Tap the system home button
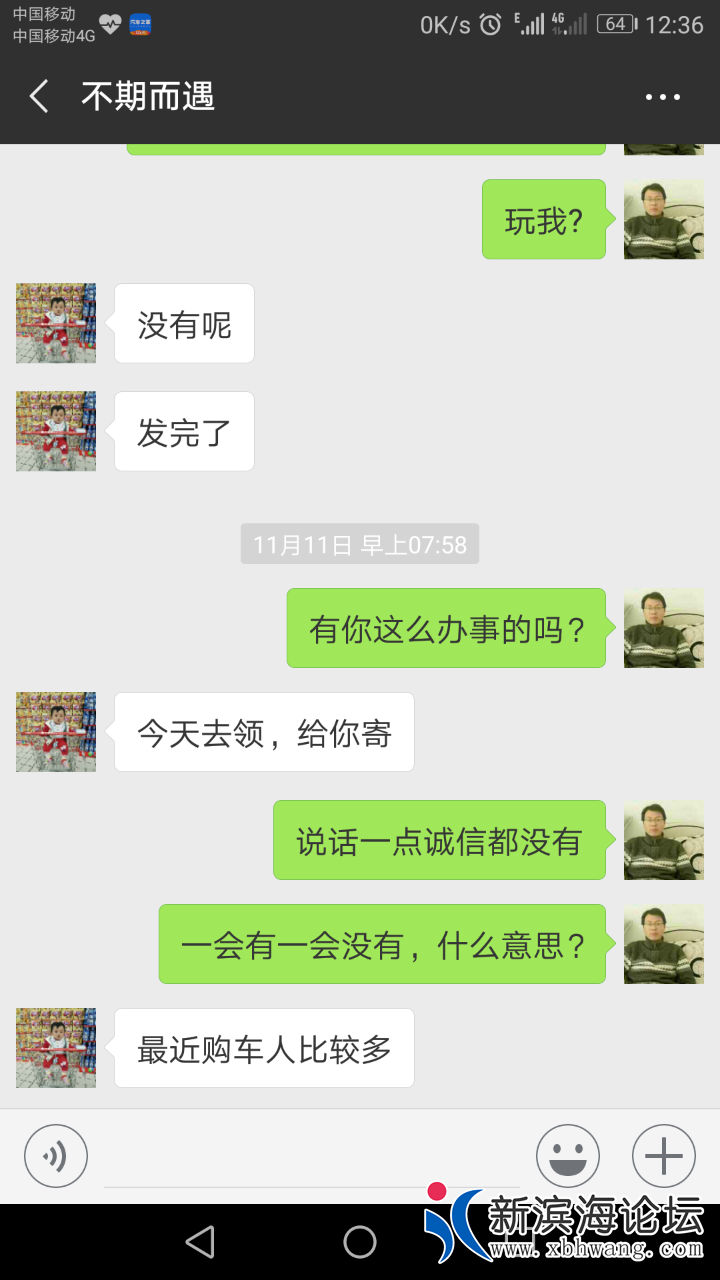Viewport: 720px width, 1280px height. pyautogui.click(x=360, y=1242)
